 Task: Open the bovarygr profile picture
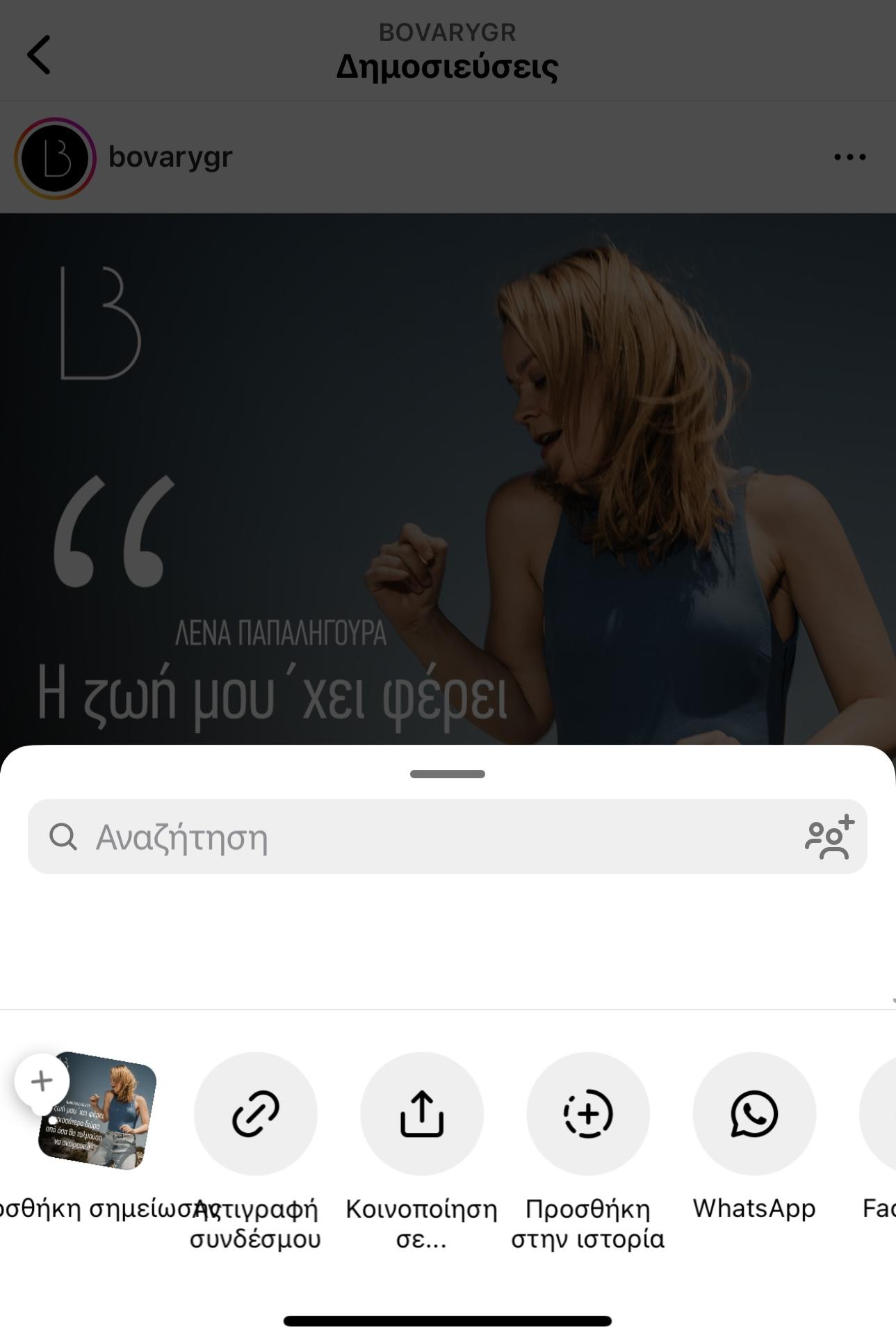(x=55, y=158)
